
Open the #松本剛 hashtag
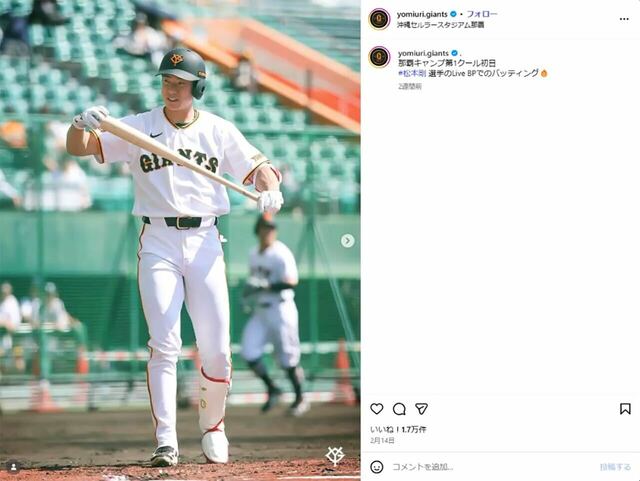413,73
